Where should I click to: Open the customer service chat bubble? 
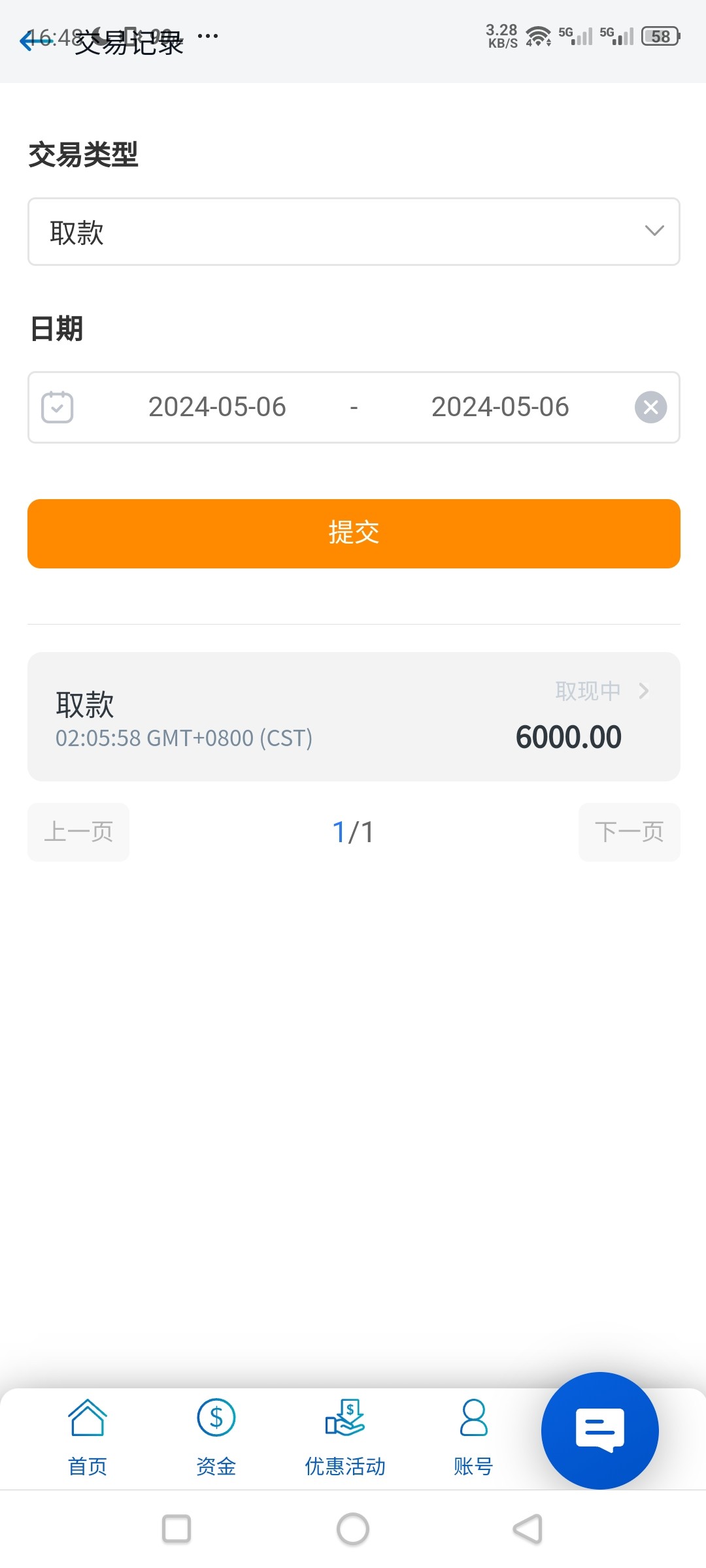(x=599, y=1430)
